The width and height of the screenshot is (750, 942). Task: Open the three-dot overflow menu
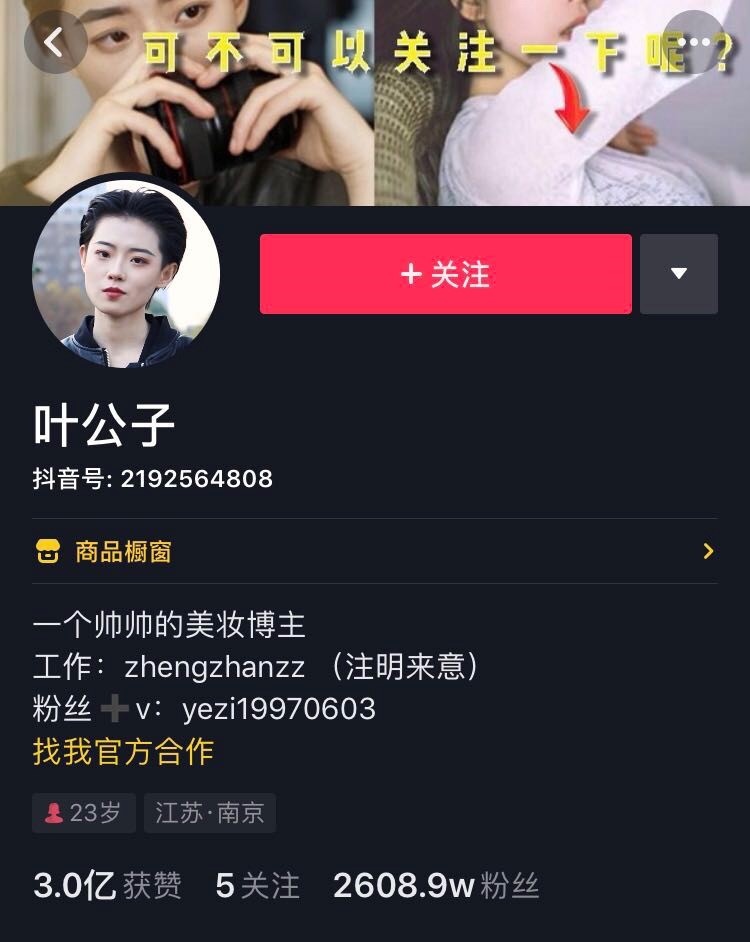click(694, 42)
